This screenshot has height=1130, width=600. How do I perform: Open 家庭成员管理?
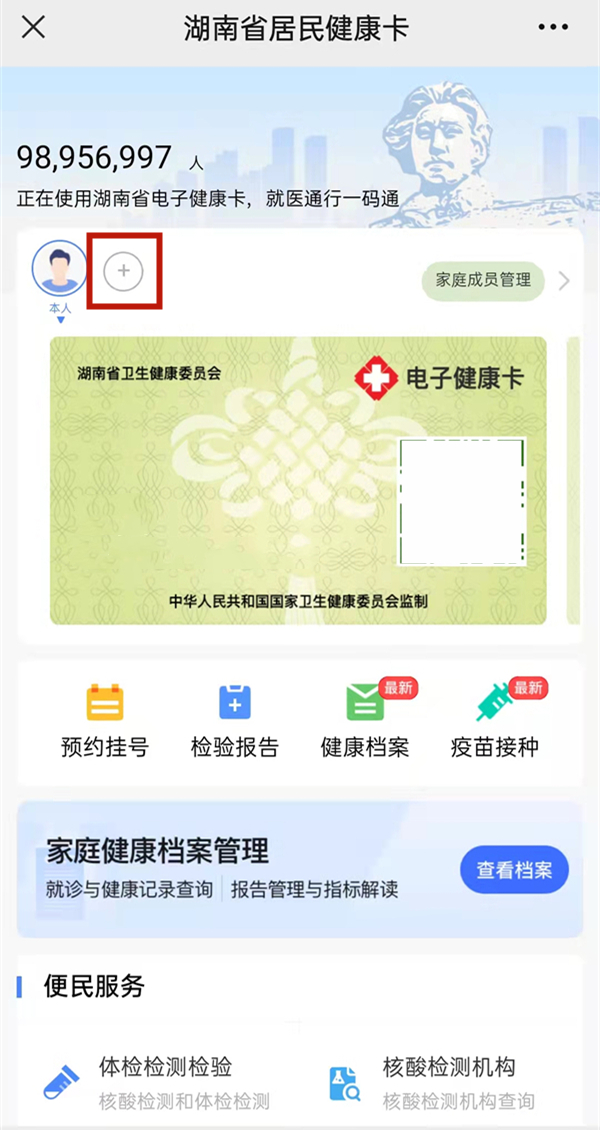click(484, 281)
